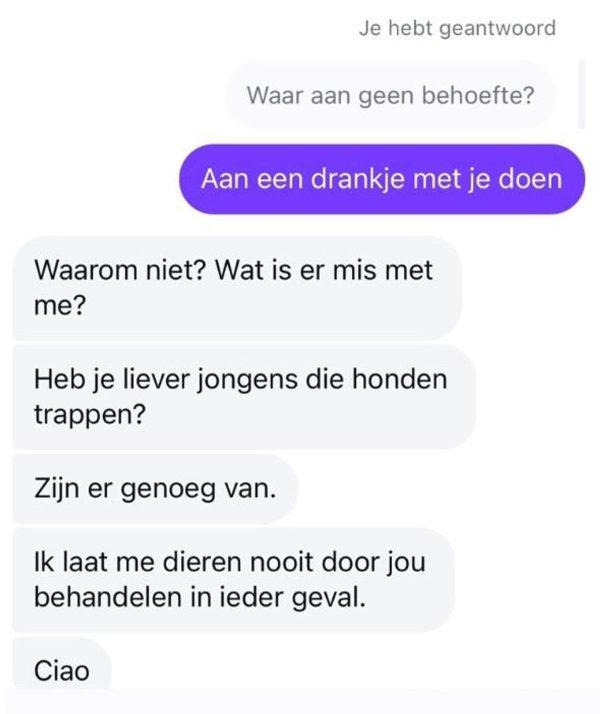Open quoted reply "Waar aan geen behoefte?"
The image size is (600, 714).
coord(389,97)
